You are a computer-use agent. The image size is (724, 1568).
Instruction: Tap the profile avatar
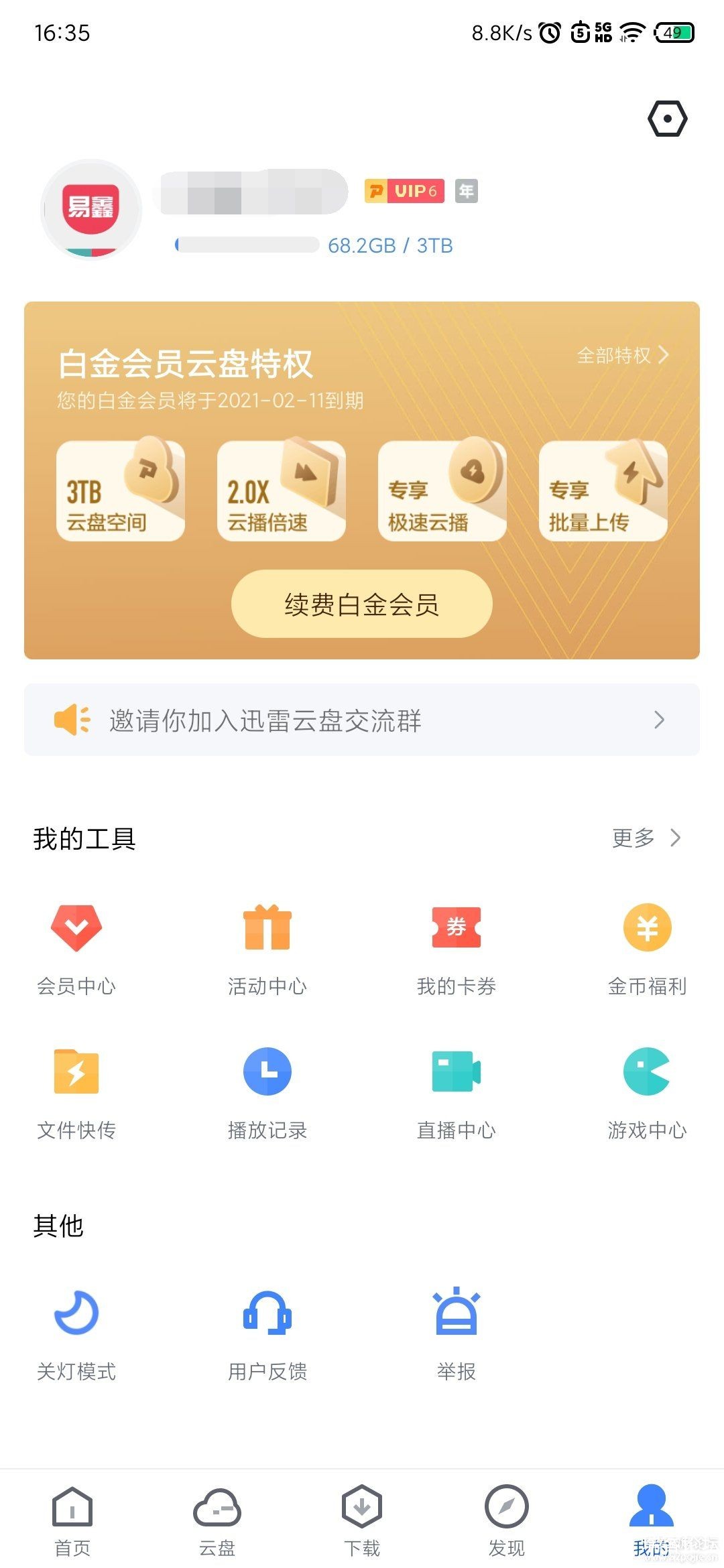pyautogui.click(x=91, y=209)
